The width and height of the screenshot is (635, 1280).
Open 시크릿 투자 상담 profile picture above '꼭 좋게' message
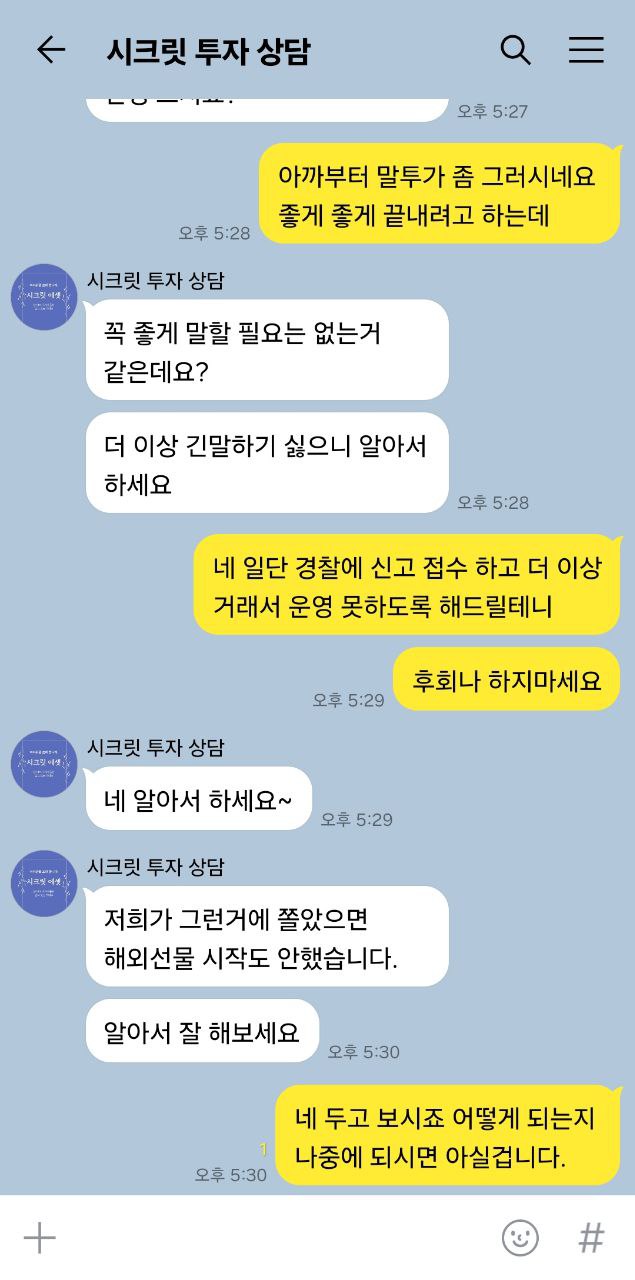coord(44,297)
